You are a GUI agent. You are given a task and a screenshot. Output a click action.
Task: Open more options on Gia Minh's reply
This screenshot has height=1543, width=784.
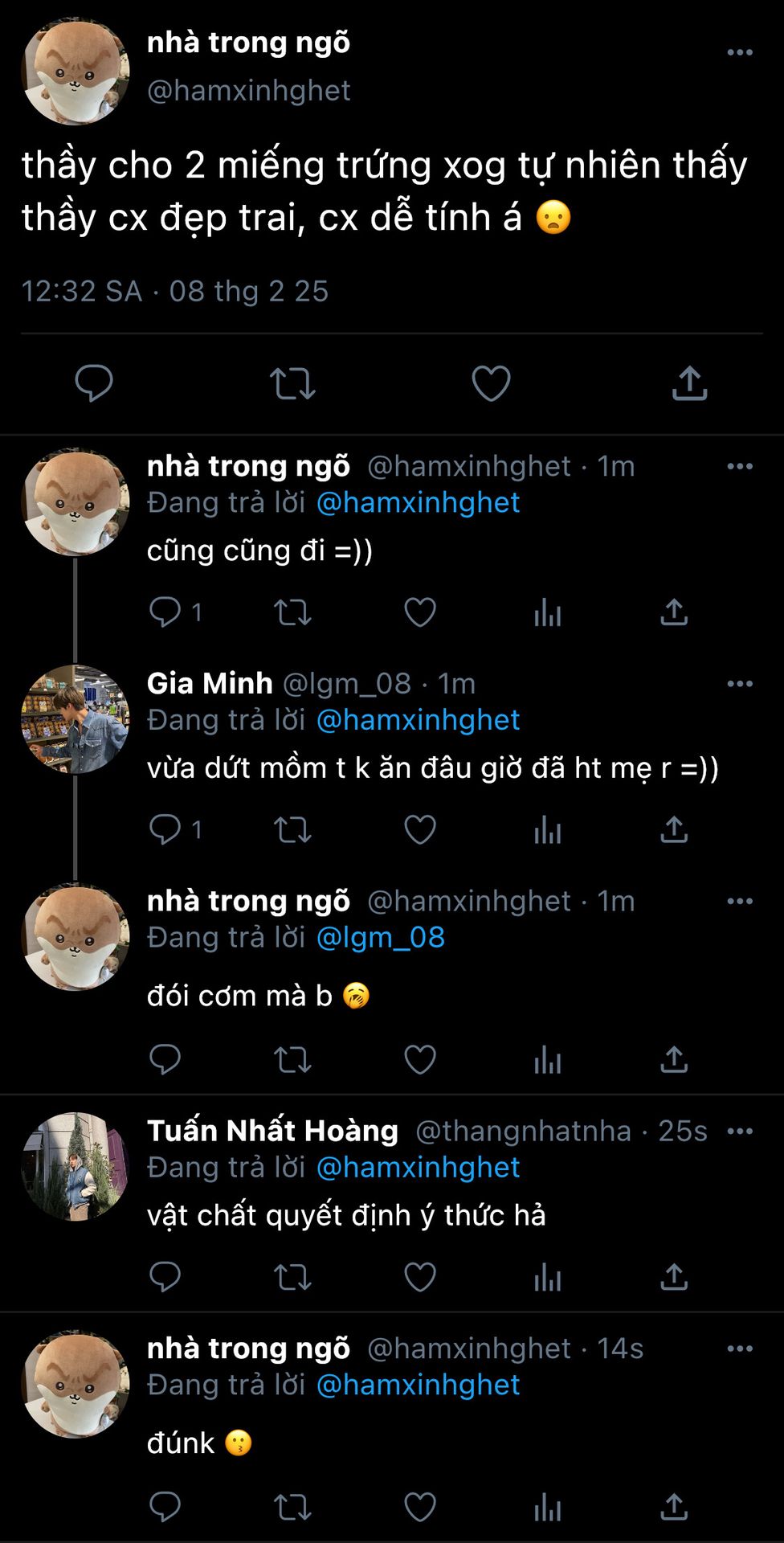coord(739,684)
